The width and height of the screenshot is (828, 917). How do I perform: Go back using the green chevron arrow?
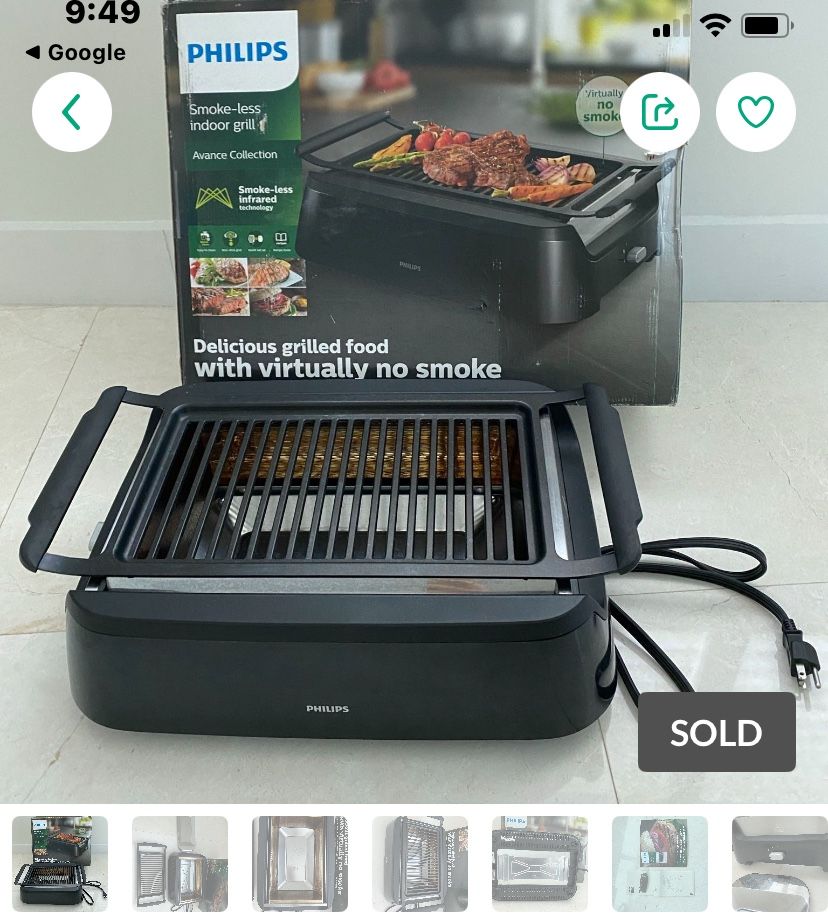pos(71,113)
